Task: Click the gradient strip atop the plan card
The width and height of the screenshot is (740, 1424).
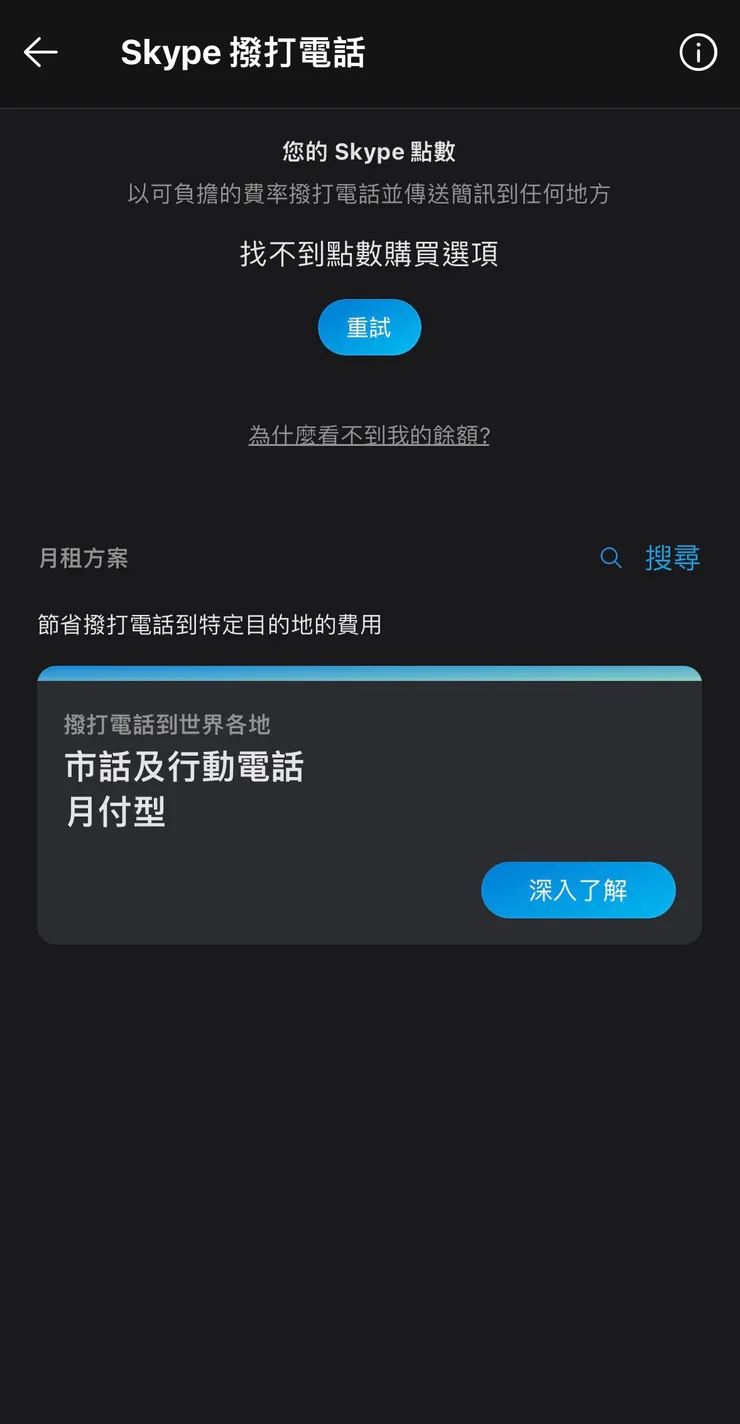Action: pos(369,670)
